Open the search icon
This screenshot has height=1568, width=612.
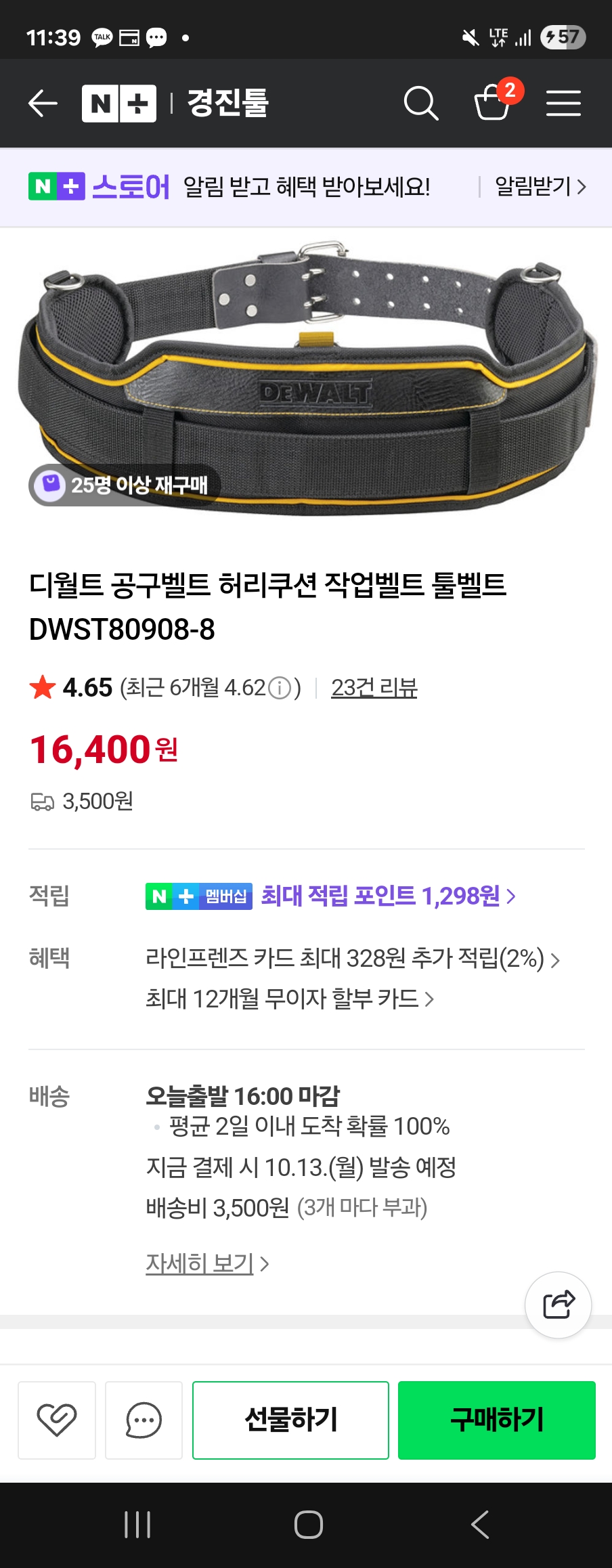[420, 104]
